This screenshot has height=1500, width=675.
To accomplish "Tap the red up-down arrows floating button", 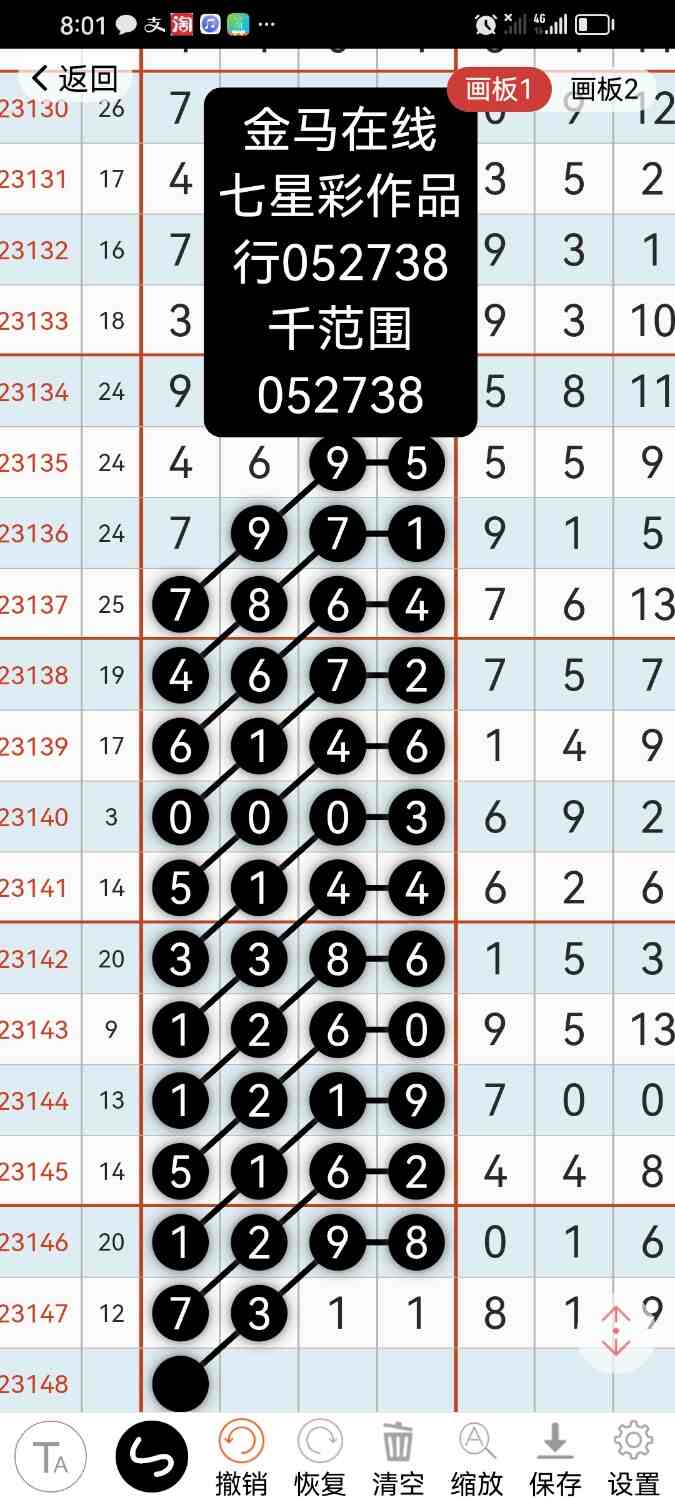I will (x=616, y=1331).
